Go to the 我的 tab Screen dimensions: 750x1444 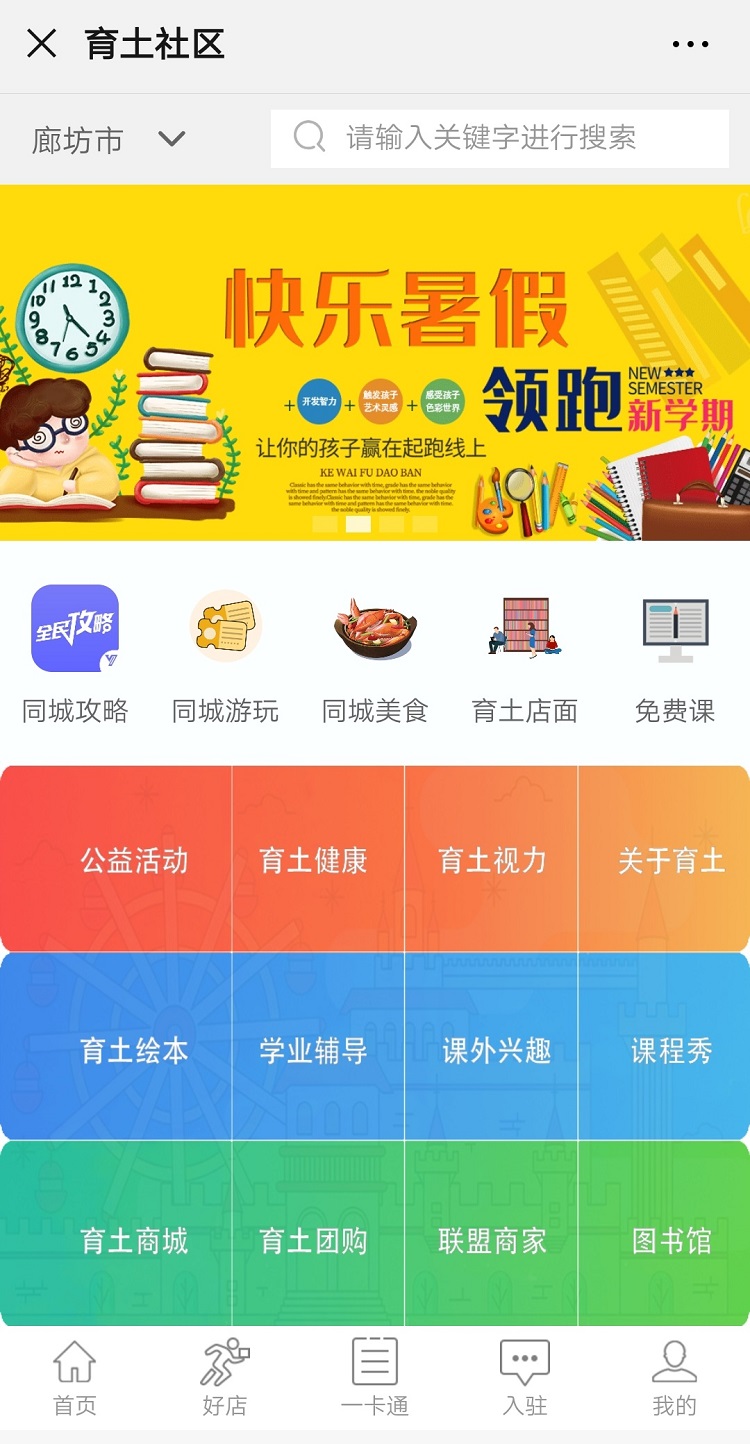[674, 1378]
